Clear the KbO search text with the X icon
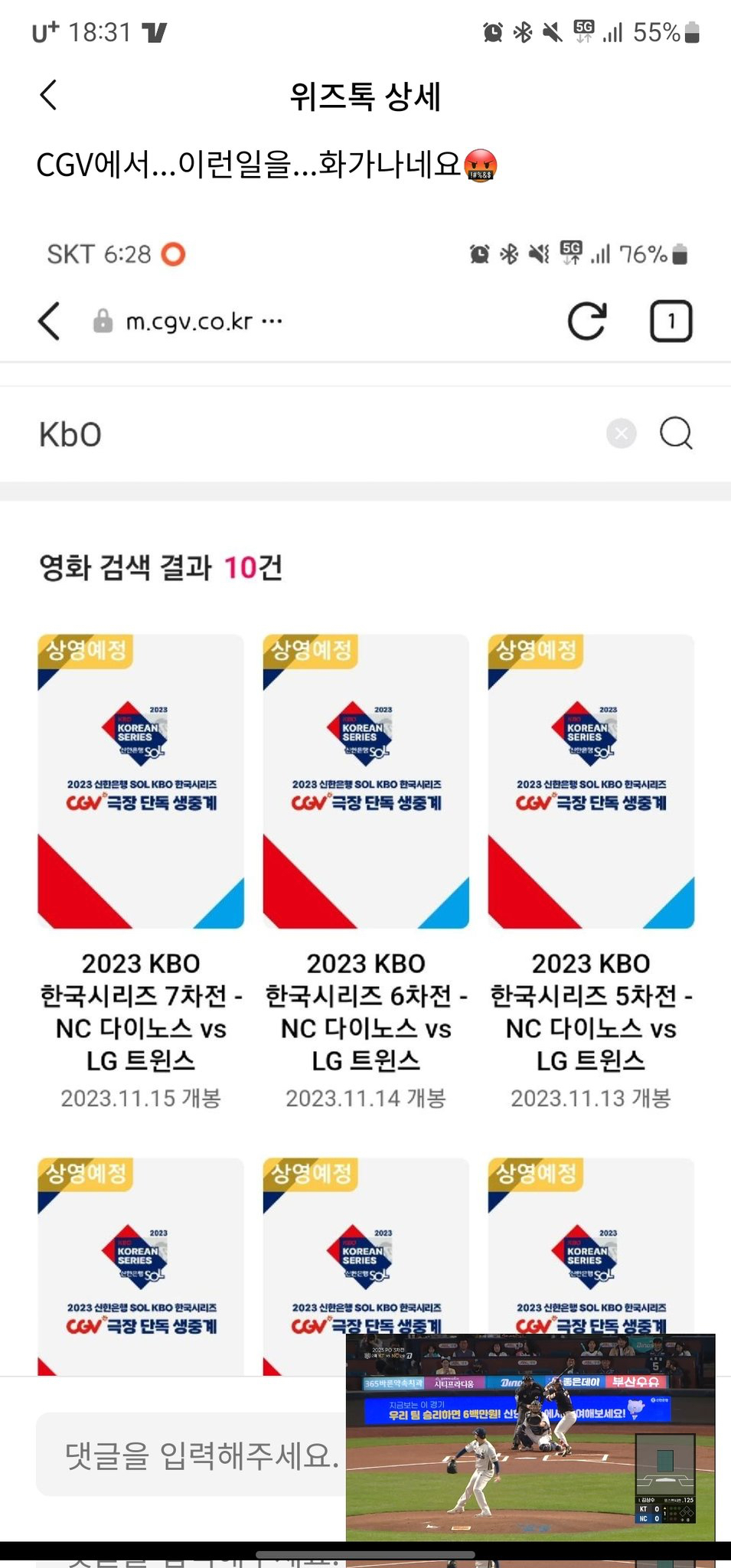 pos(622,433)
